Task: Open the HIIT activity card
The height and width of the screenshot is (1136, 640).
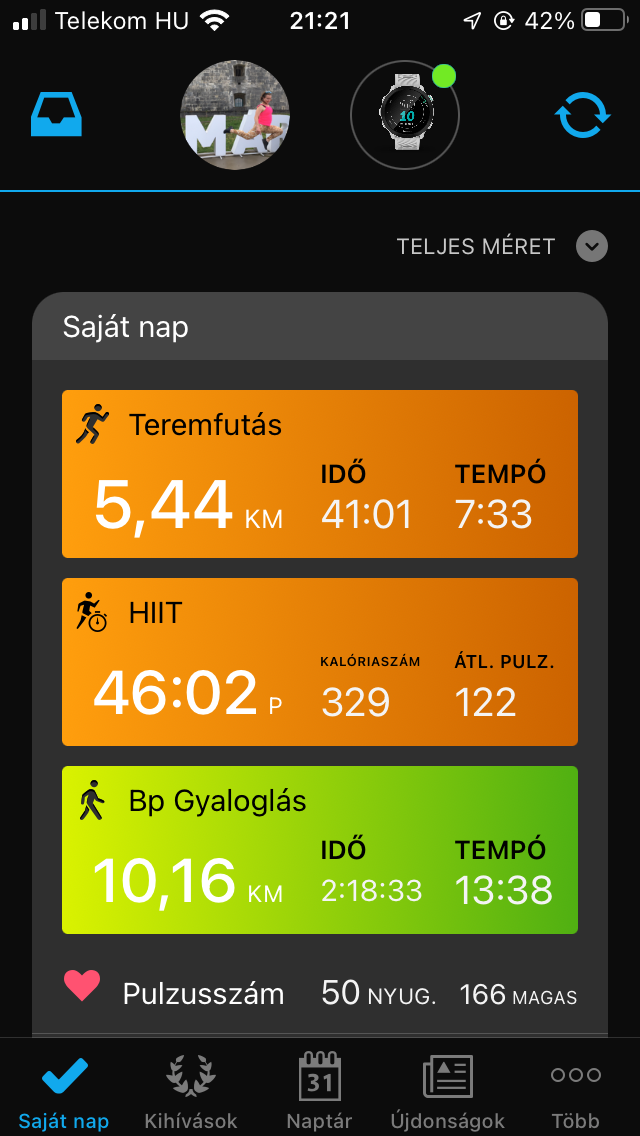Action: tap(320, 661)
